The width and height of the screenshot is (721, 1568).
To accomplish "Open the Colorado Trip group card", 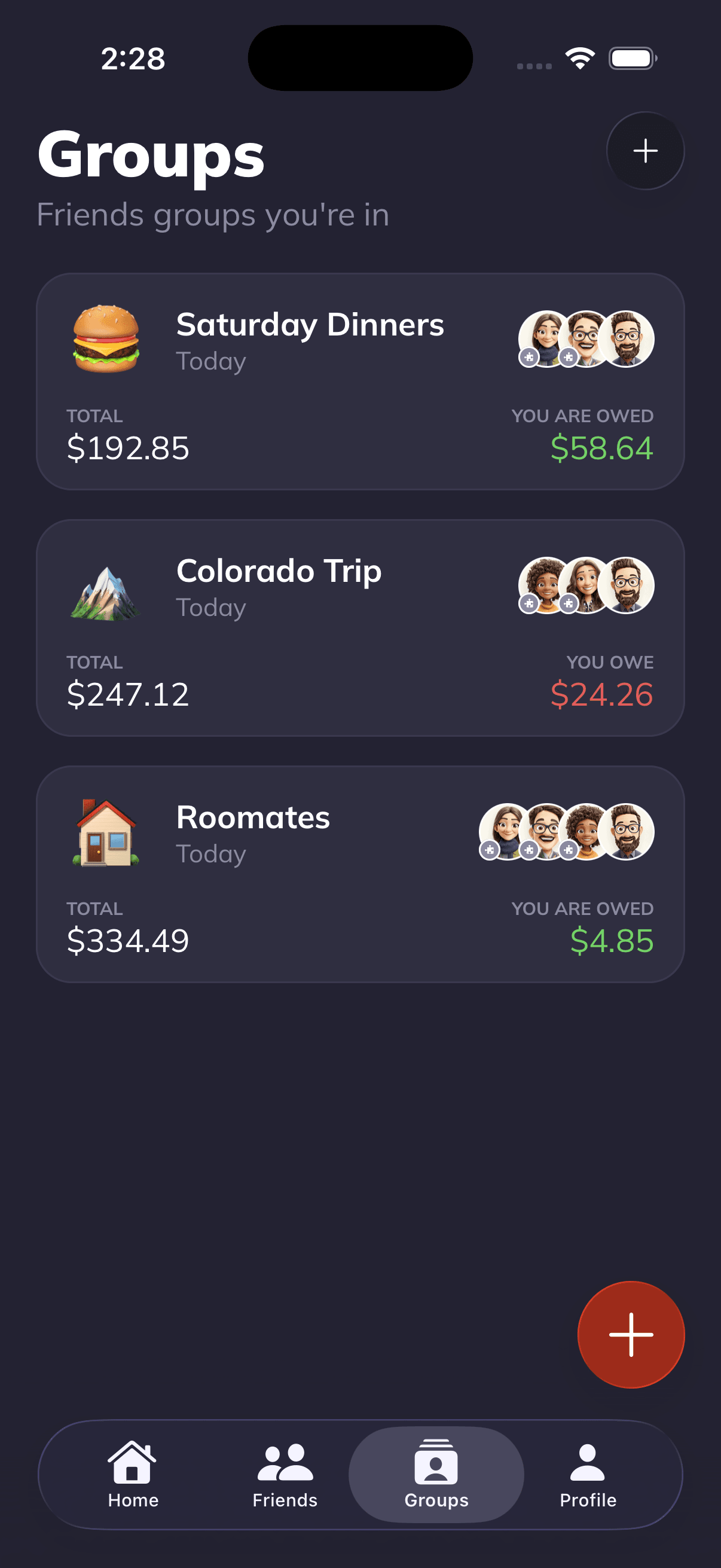I will click(x=360, y=627).
